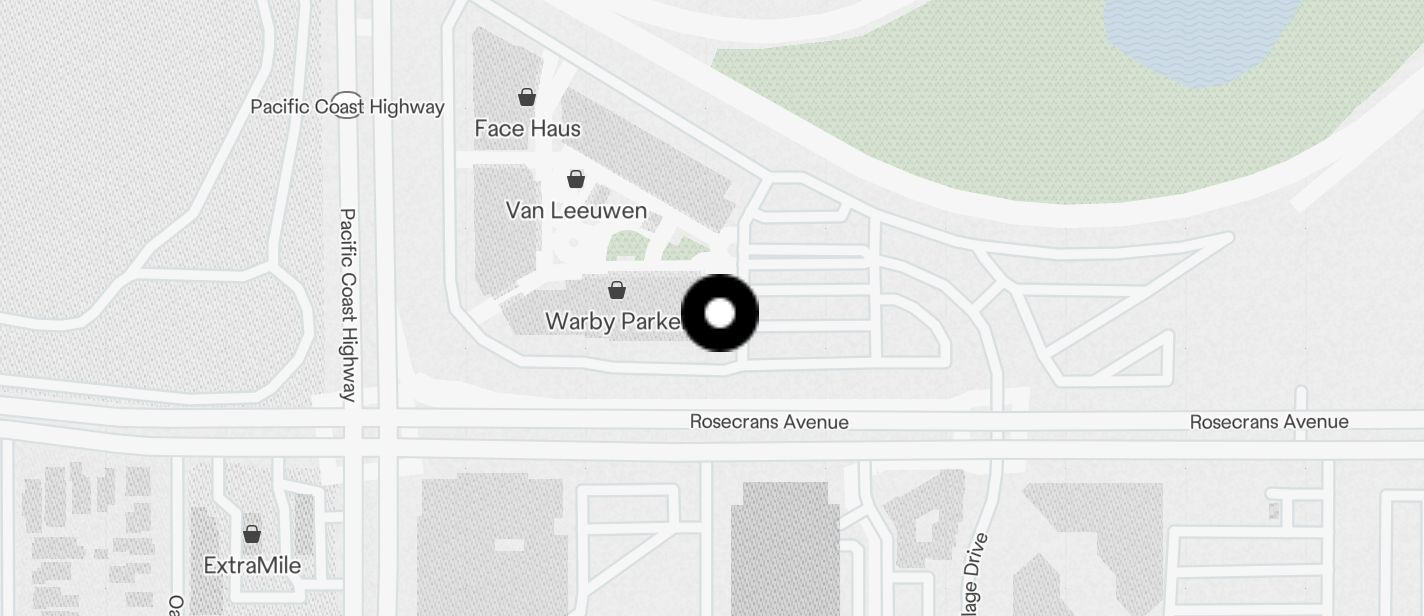Tap the Face Haus shop marker
1424x616 pixels.
(527, 98)
